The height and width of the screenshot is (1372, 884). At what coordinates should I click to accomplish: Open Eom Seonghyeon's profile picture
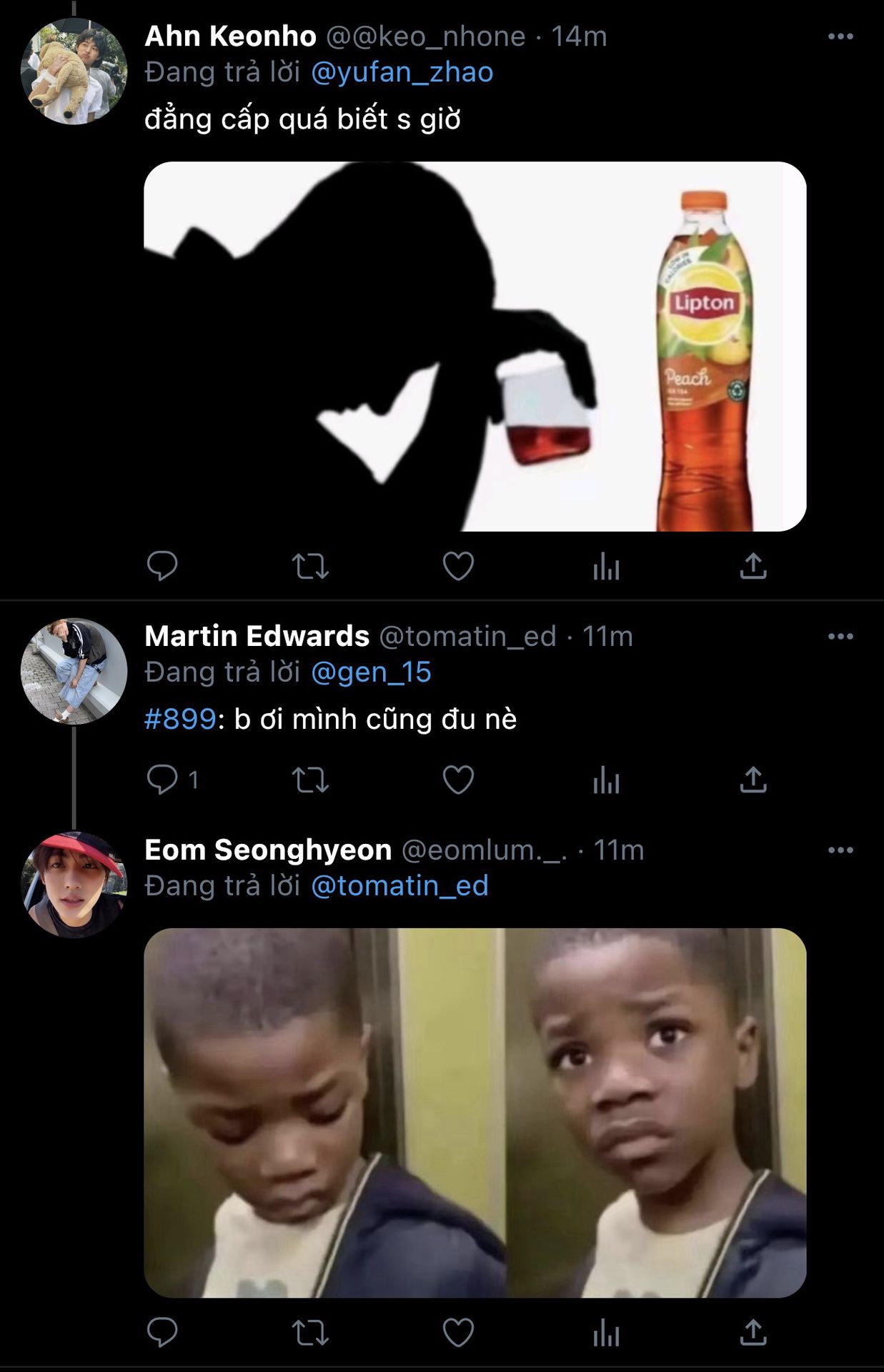click(x=74, y=884)
